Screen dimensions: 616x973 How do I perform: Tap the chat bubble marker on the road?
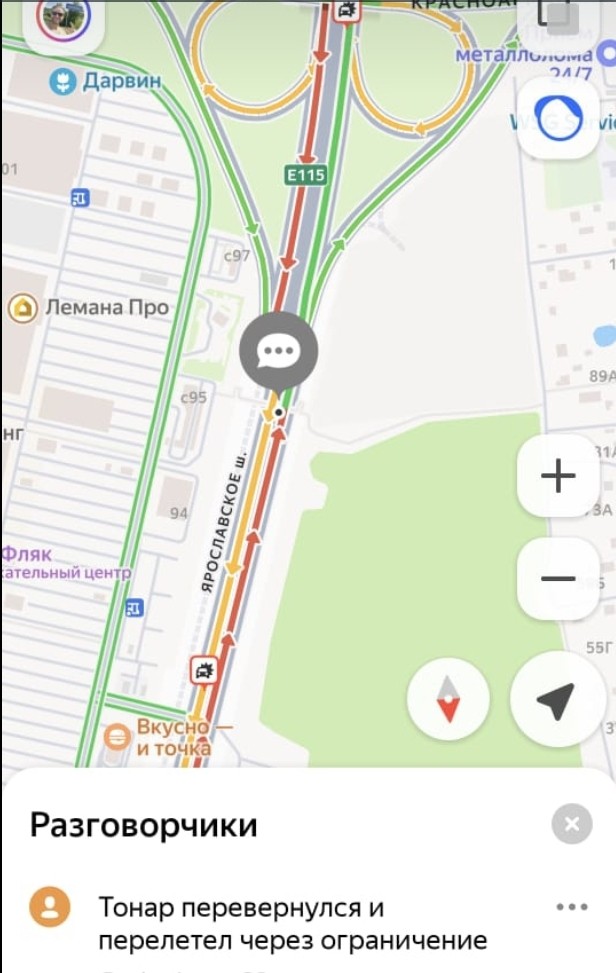pyautogui.click(x=278, y=351)
